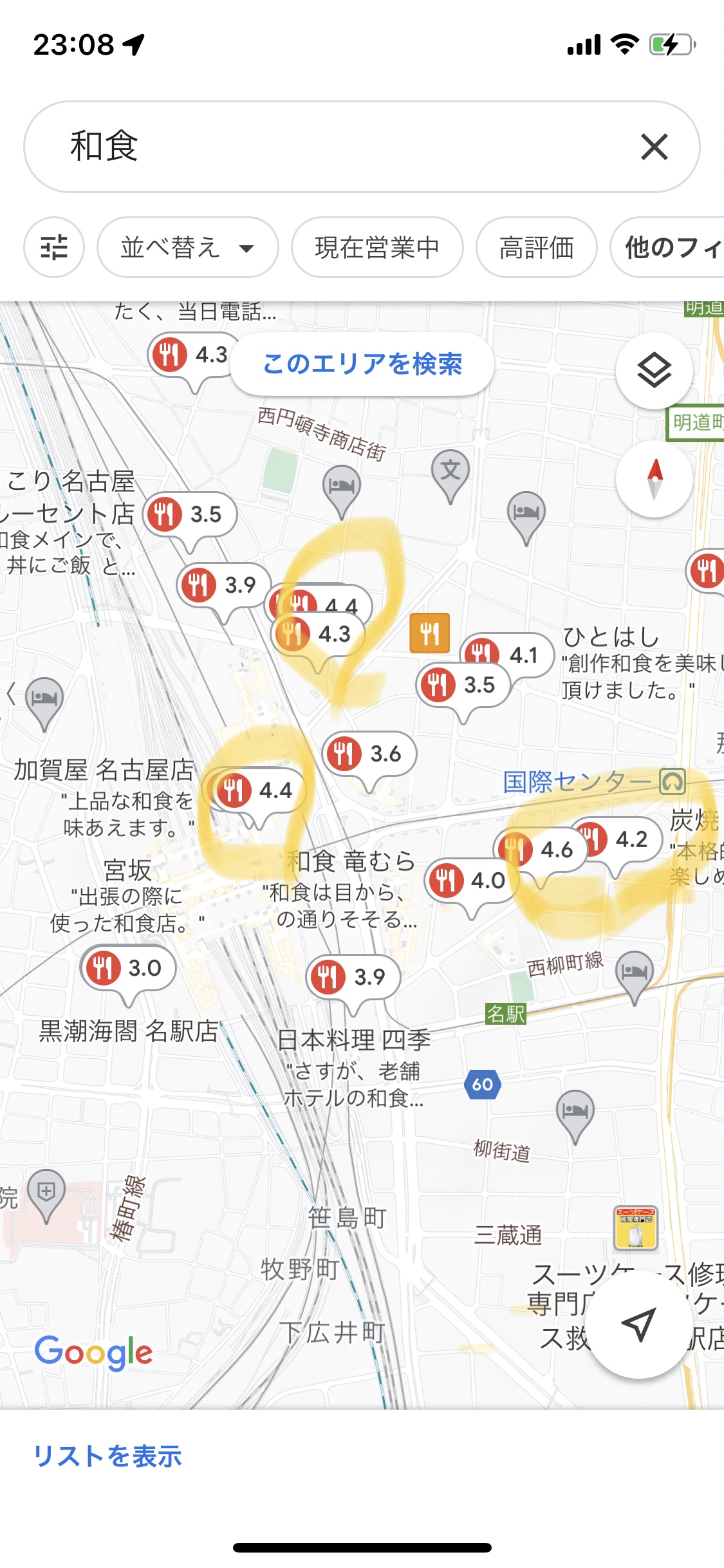Search this area with このエリアを検索
This screenshot has width=724, height=1568.
click(362, 364)
